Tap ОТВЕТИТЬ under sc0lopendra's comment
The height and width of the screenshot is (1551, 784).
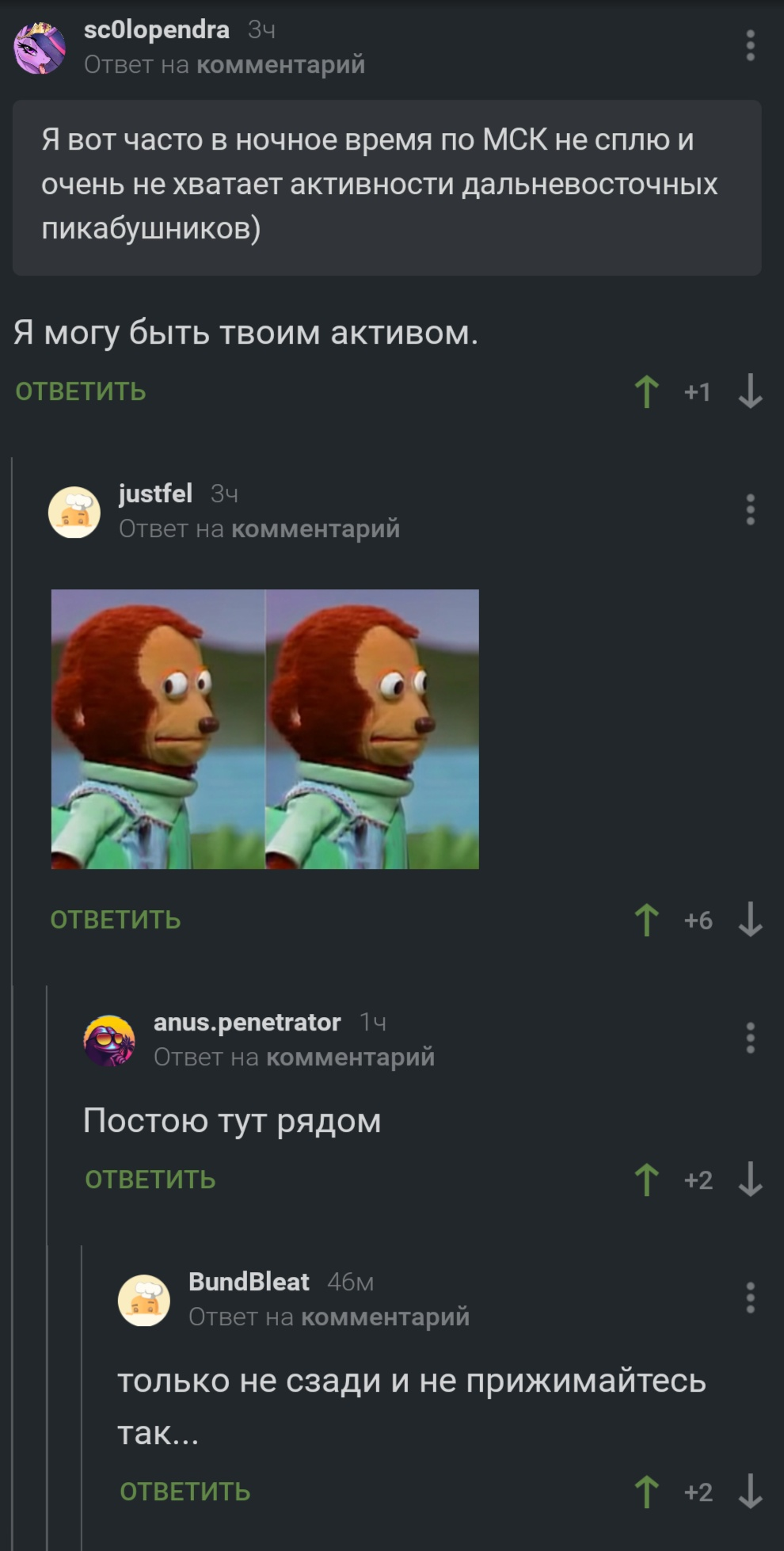tap(81, 391)
